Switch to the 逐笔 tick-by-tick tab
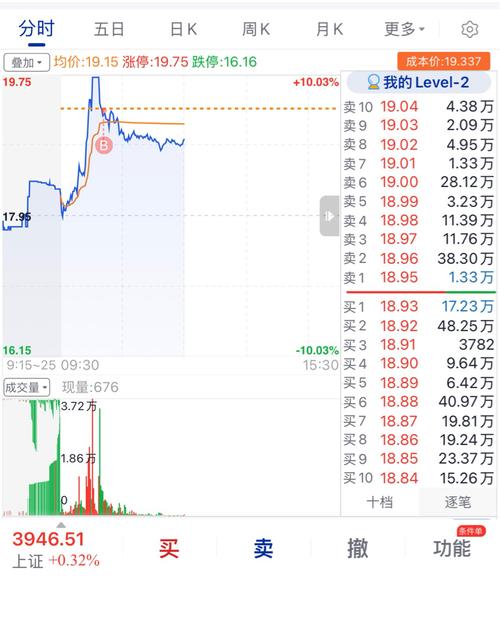 tap(458, 502)
